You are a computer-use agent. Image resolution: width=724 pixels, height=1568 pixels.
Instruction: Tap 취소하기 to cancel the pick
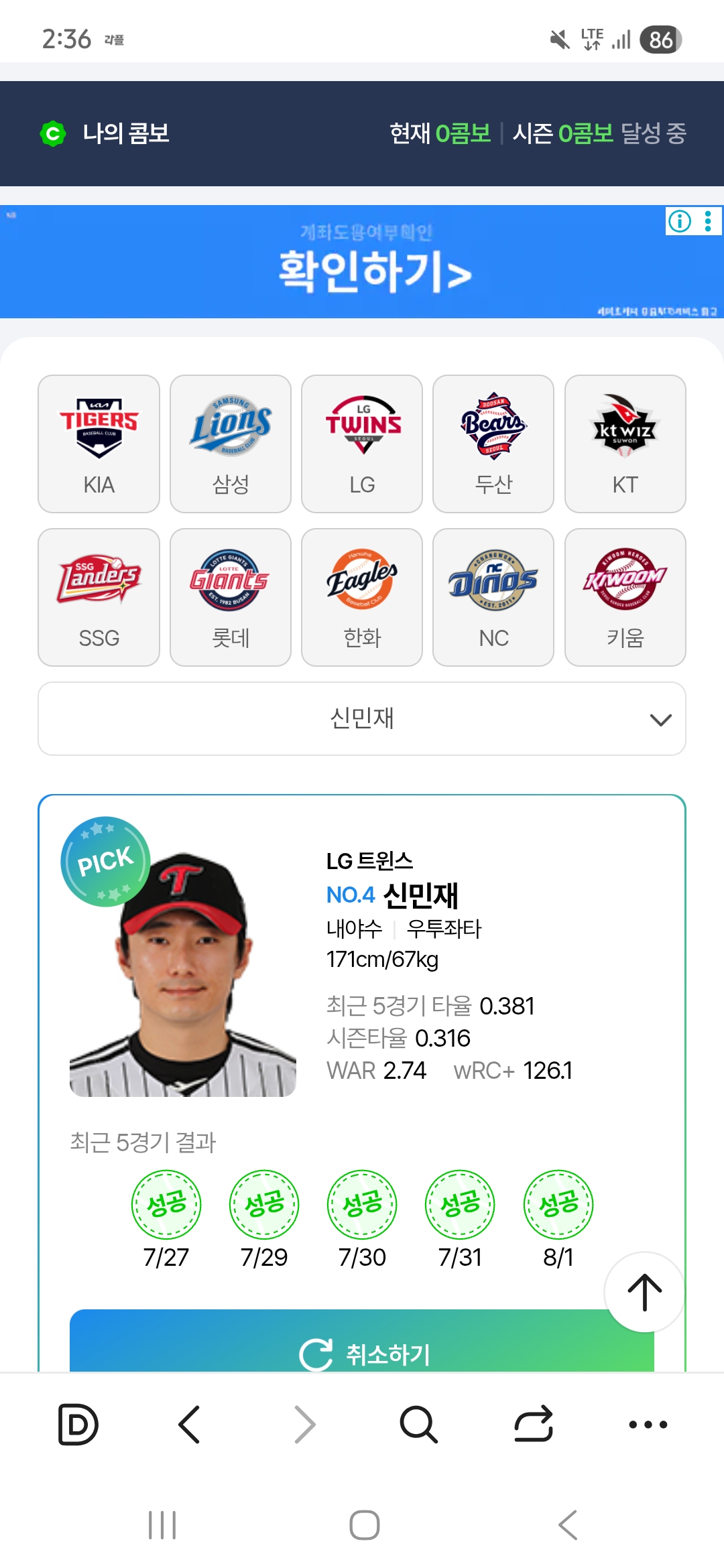(x=362, y=1348)
